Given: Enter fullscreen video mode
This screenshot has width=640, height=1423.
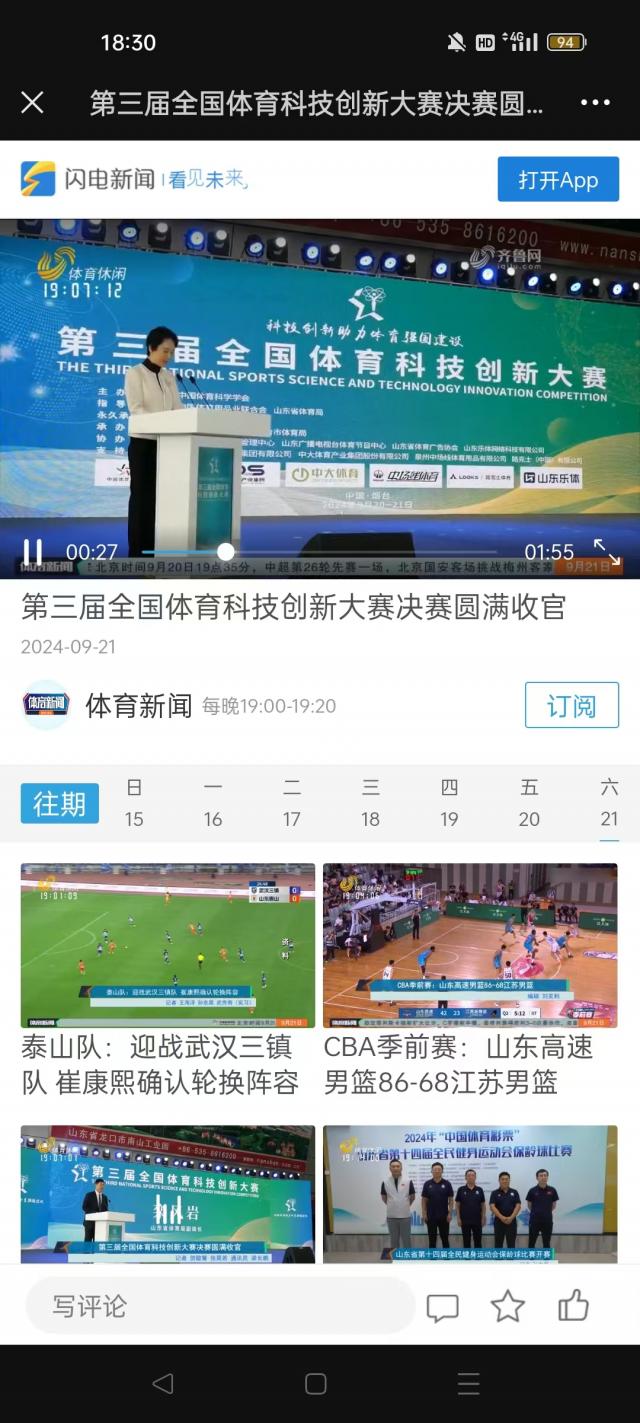Looking at the screenshot, I should pos(607,551).
